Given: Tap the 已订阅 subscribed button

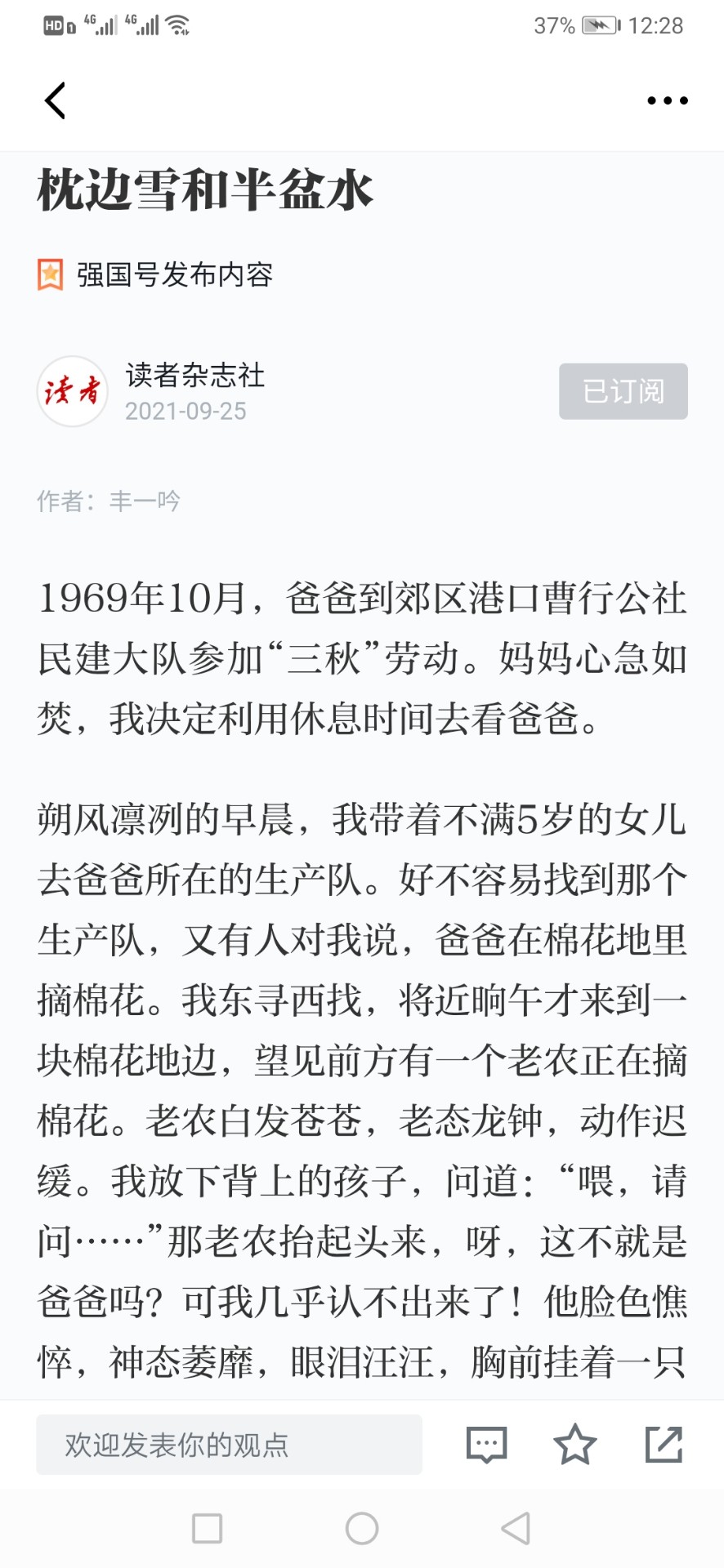Looking at the screenshot, I should (623, 391).
